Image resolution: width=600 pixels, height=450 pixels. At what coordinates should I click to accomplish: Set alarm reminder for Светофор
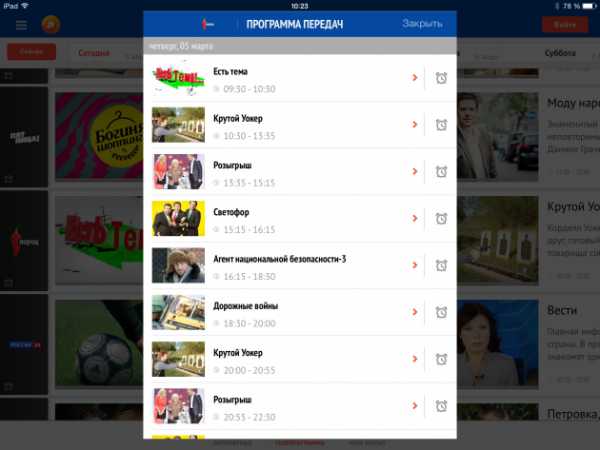point(441,219)
